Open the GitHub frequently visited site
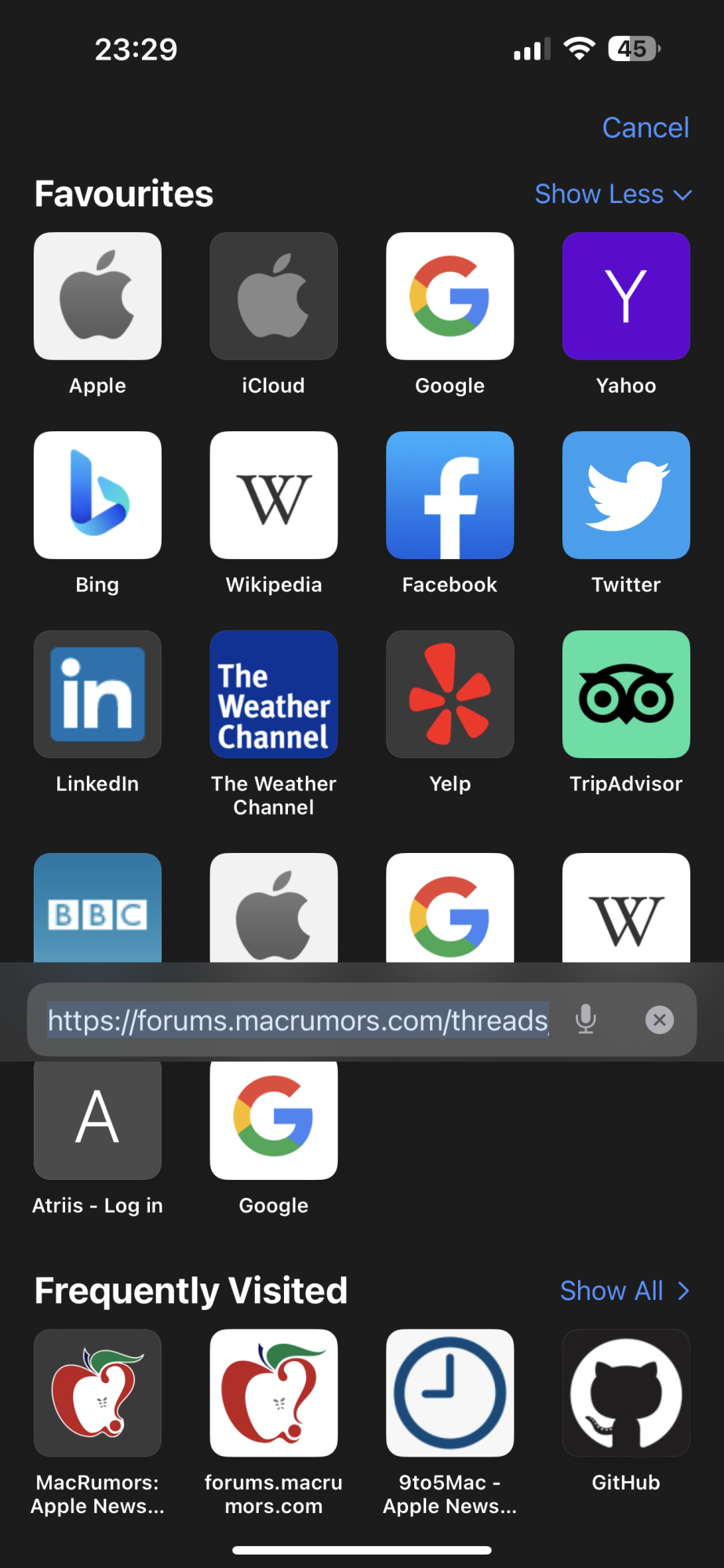Viewport: 724px width, 1568px height. coord(626,1393)
